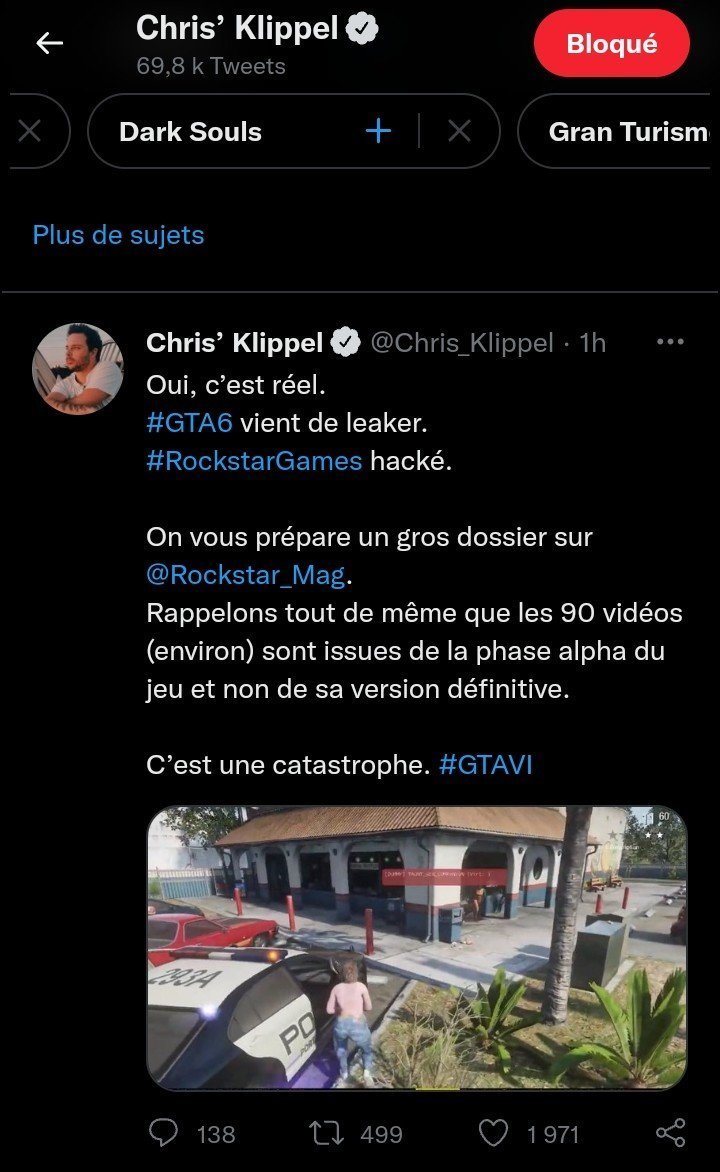Open the #GTA6 hashtag

tap(189, 423)
